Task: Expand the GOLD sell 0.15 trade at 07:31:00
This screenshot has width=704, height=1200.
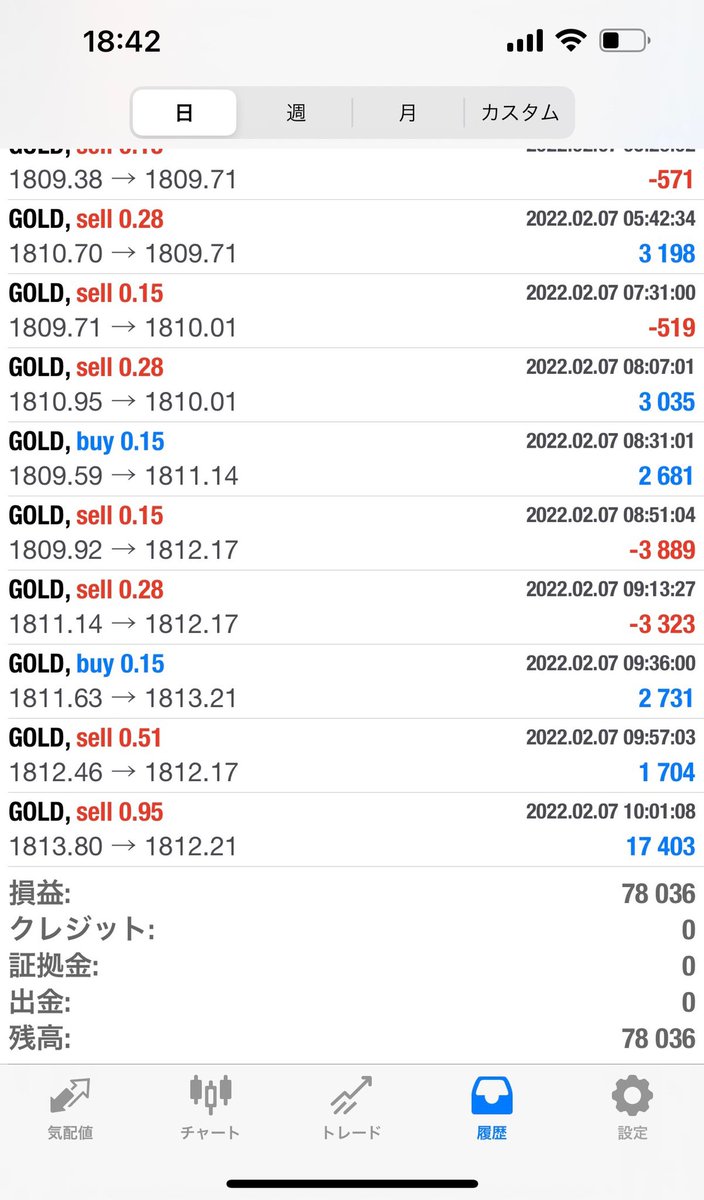Action: coord(352,311)
